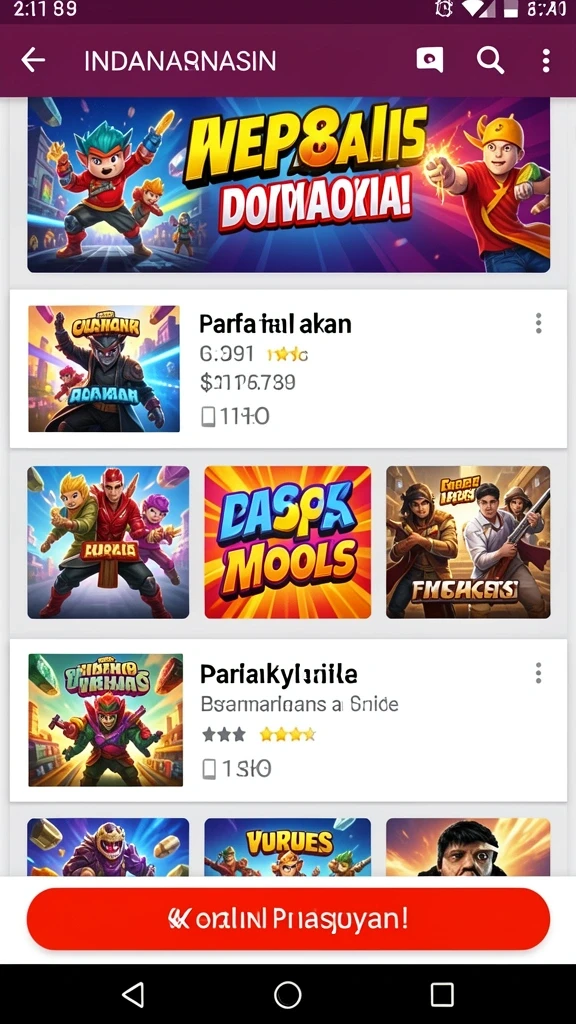
Task: Open the Pariakyluniila game card
Action: coord(288,720)
